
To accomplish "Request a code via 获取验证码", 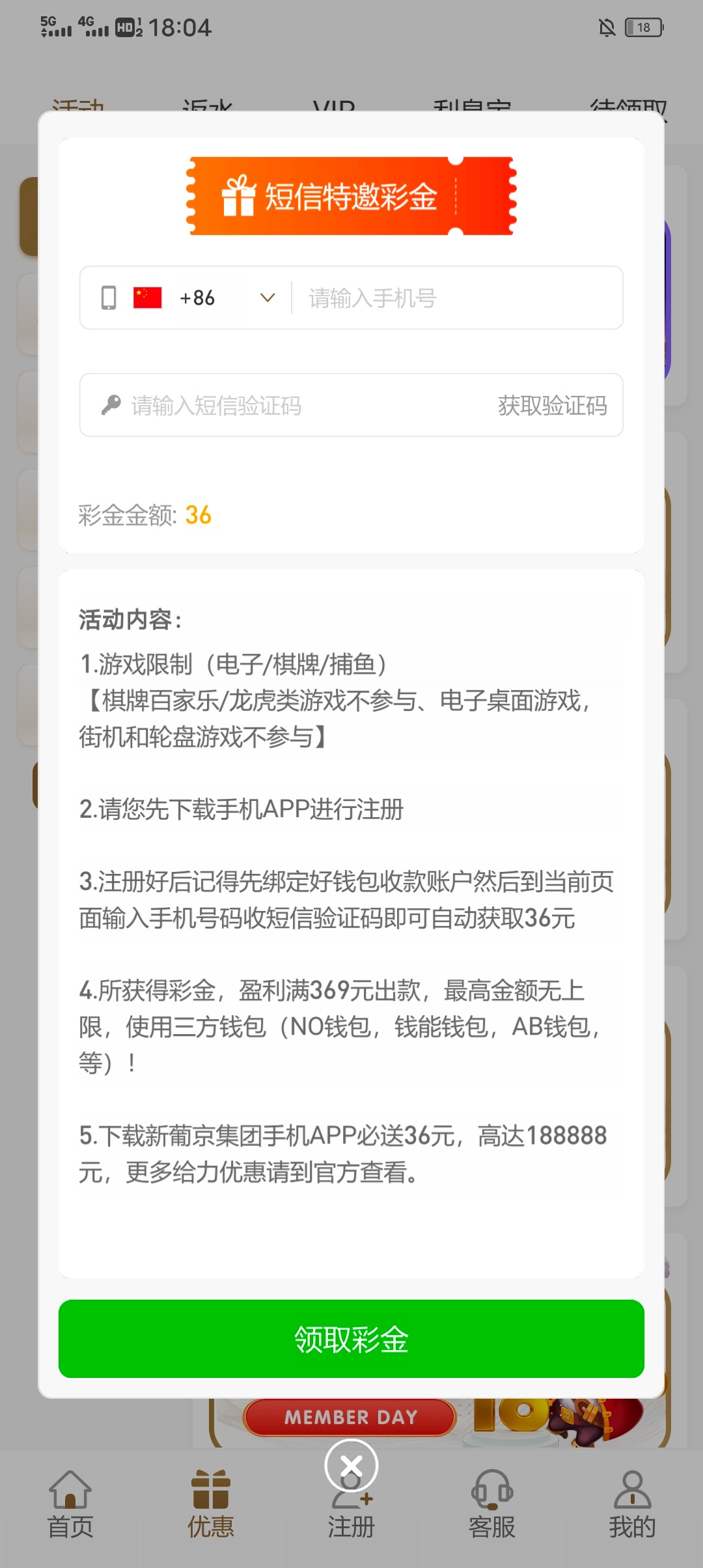I will click(x=552, y=406).
